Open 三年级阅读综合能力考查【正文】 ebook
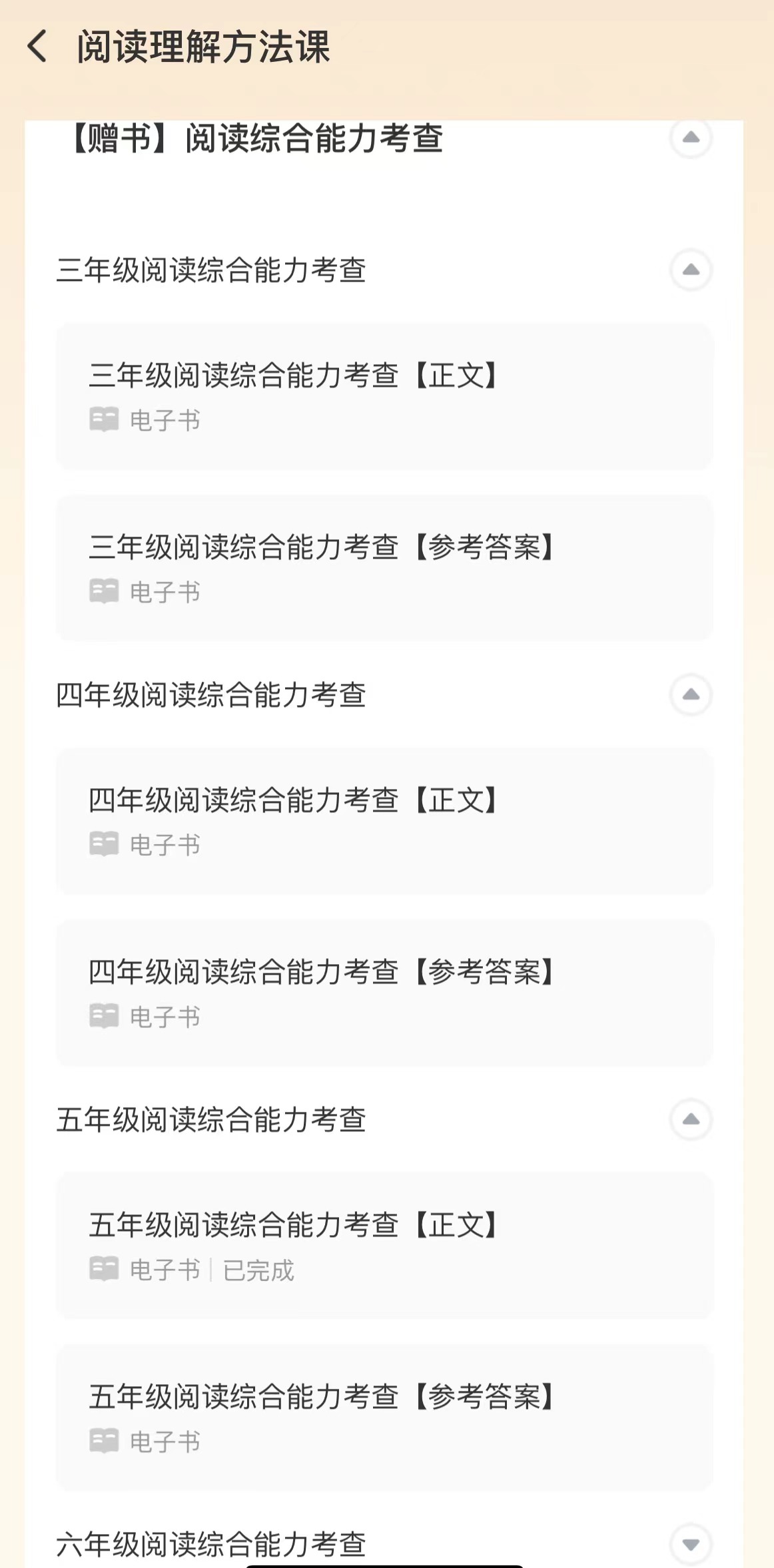 click(x=384, y=396)
